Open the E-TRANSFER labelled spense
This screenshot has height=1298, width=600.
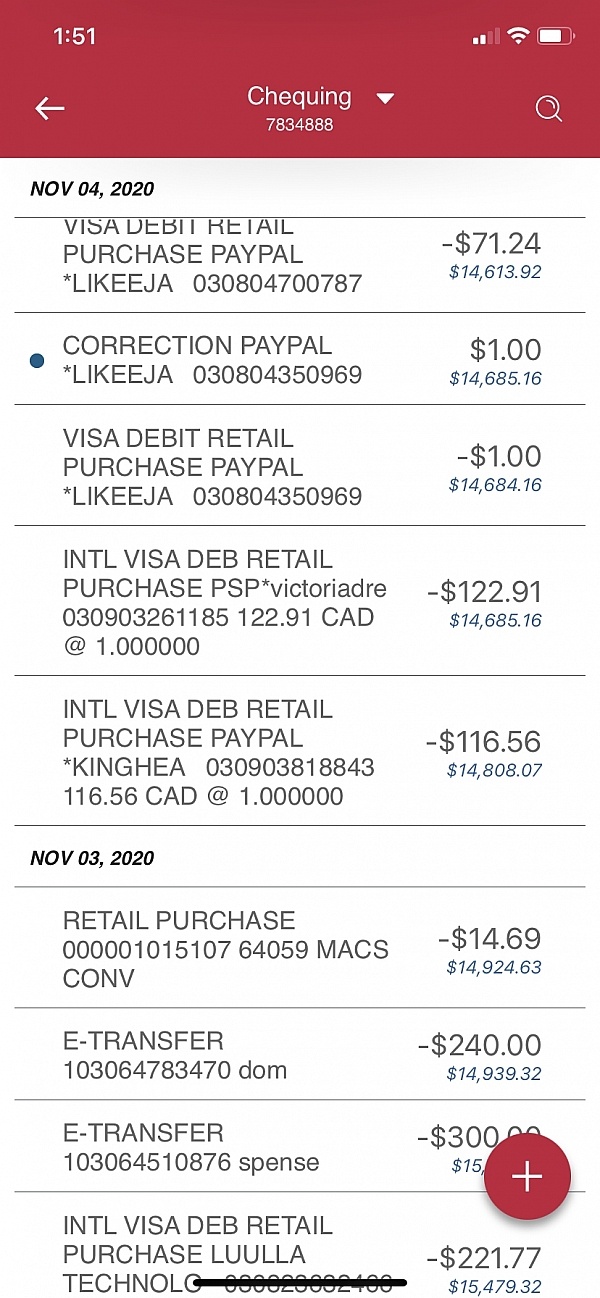(x=300, y=1146)
